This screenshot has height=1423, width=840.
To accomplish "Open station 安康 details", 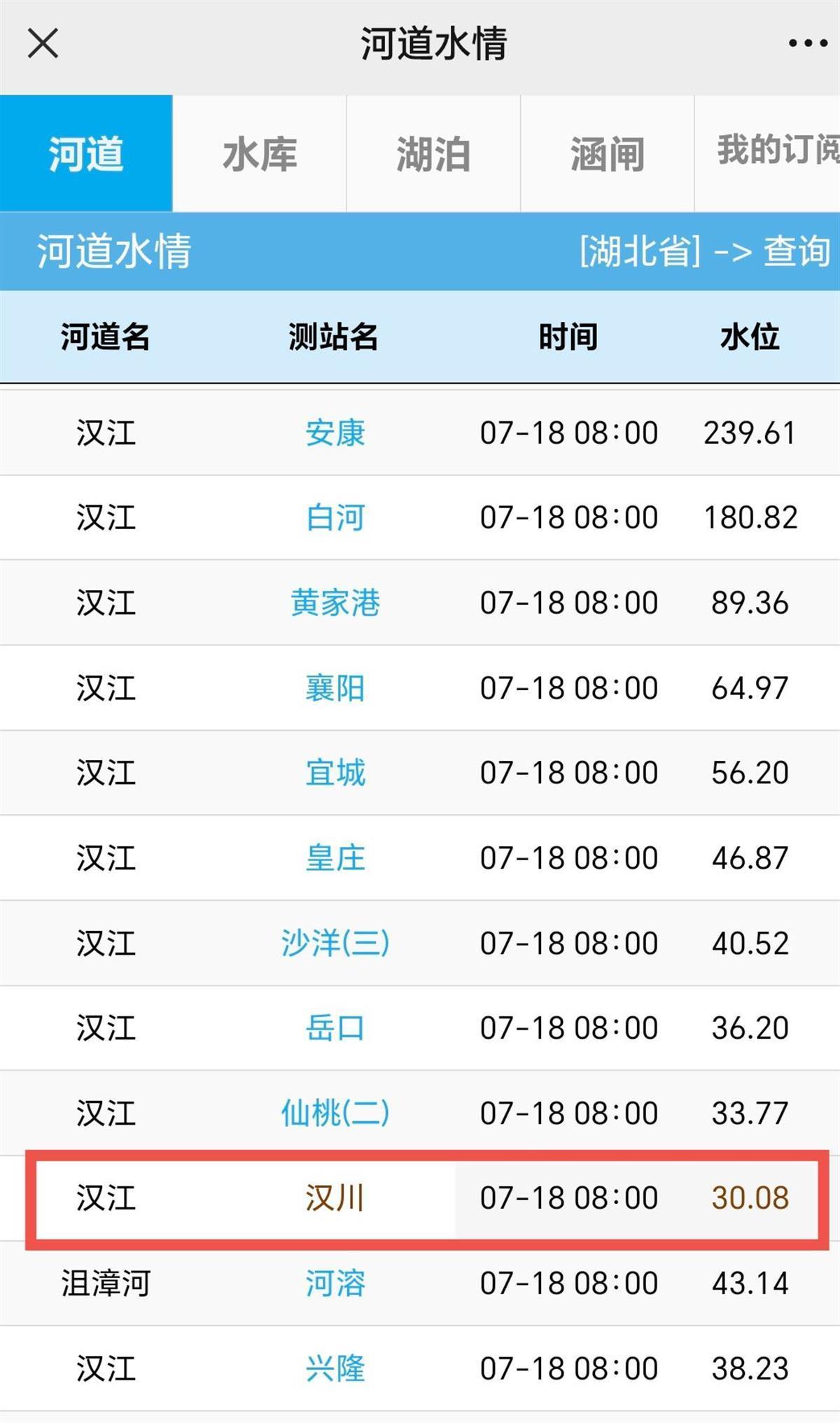I will pos(335,433).
